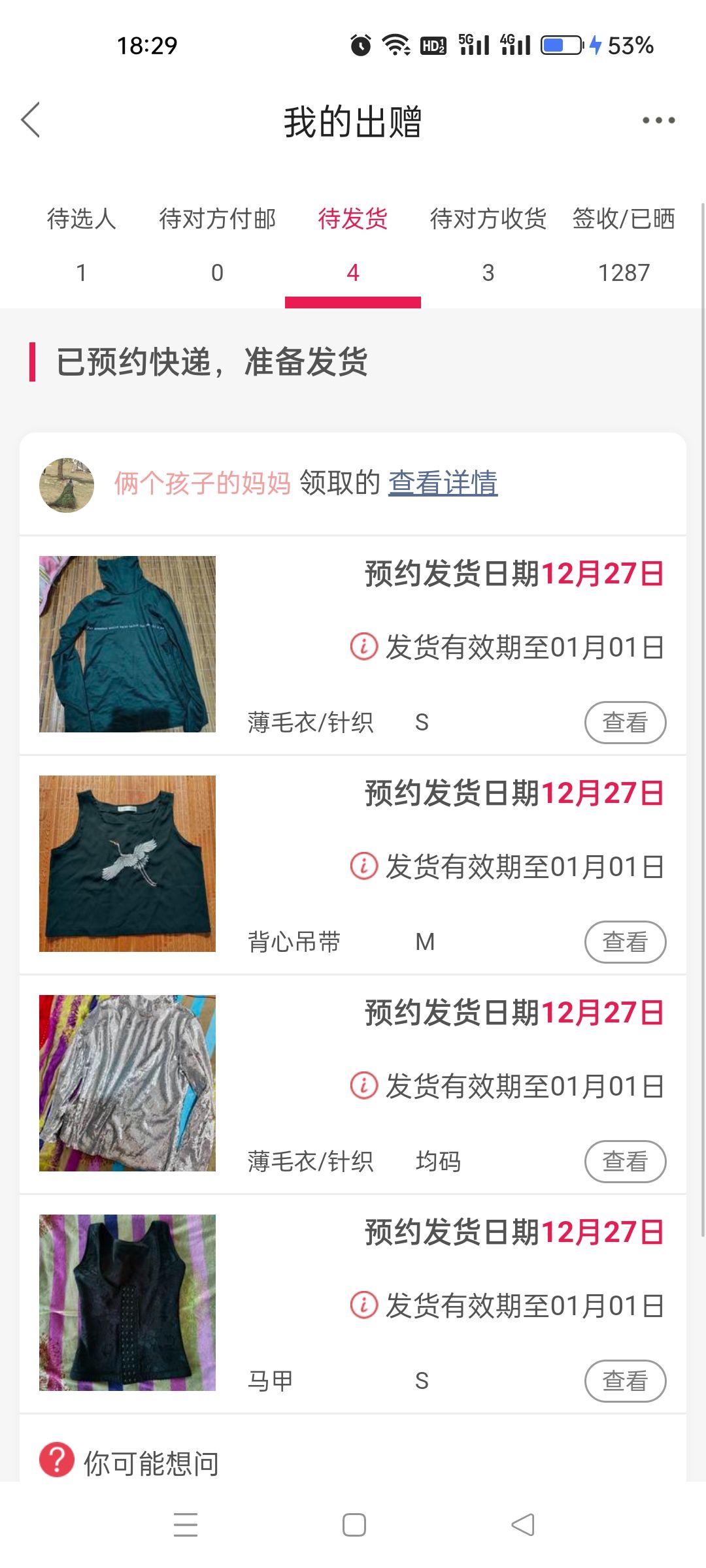Open the black vest photo
Viewport: 706px width, 1568px height.
[127, 1303]
